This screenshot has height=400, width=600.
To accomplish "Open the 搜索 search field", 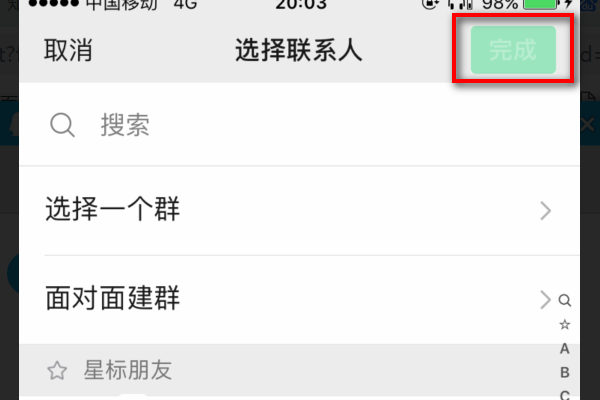I will click(x=300, y=125).
